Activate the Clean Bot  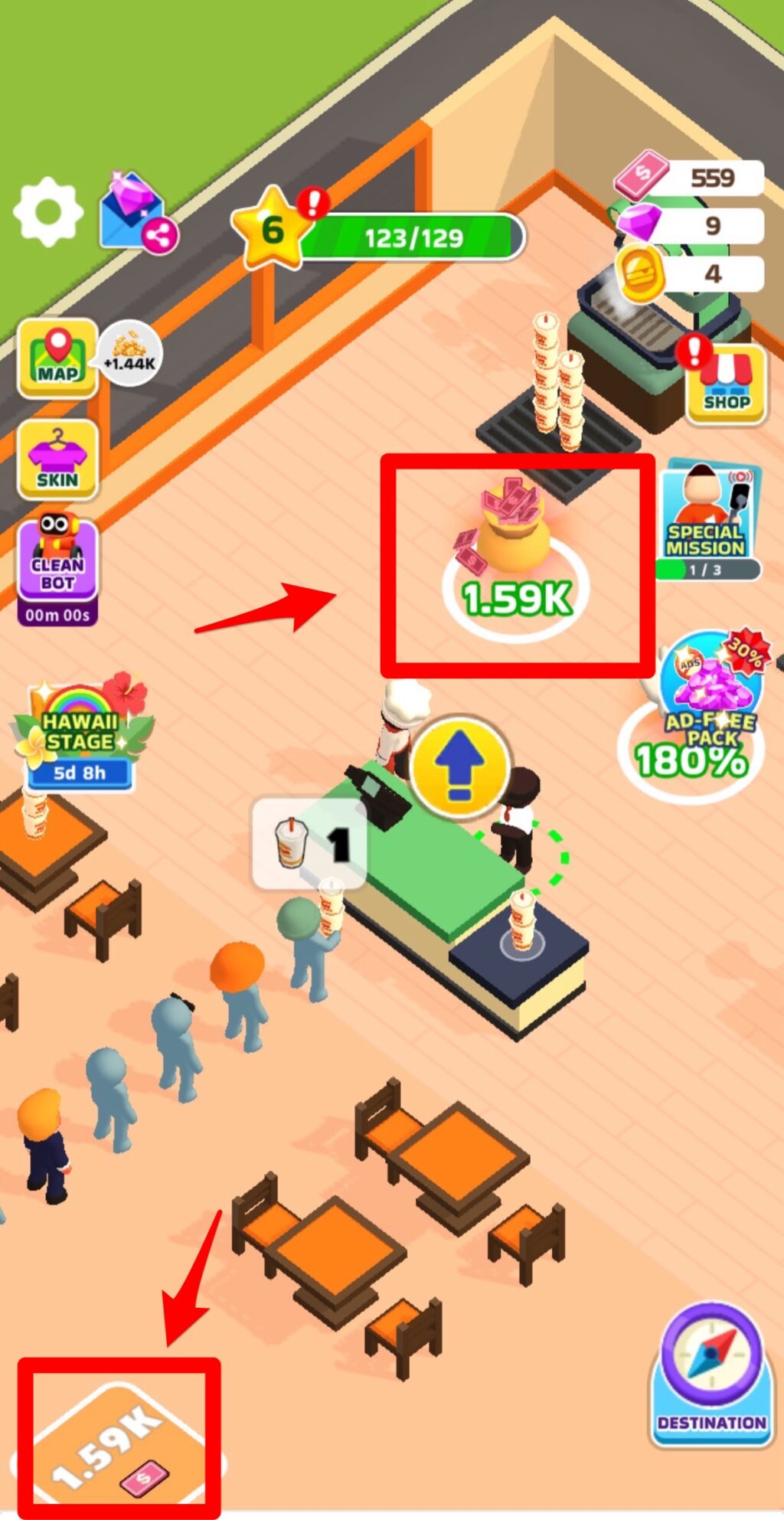(57, 567)
